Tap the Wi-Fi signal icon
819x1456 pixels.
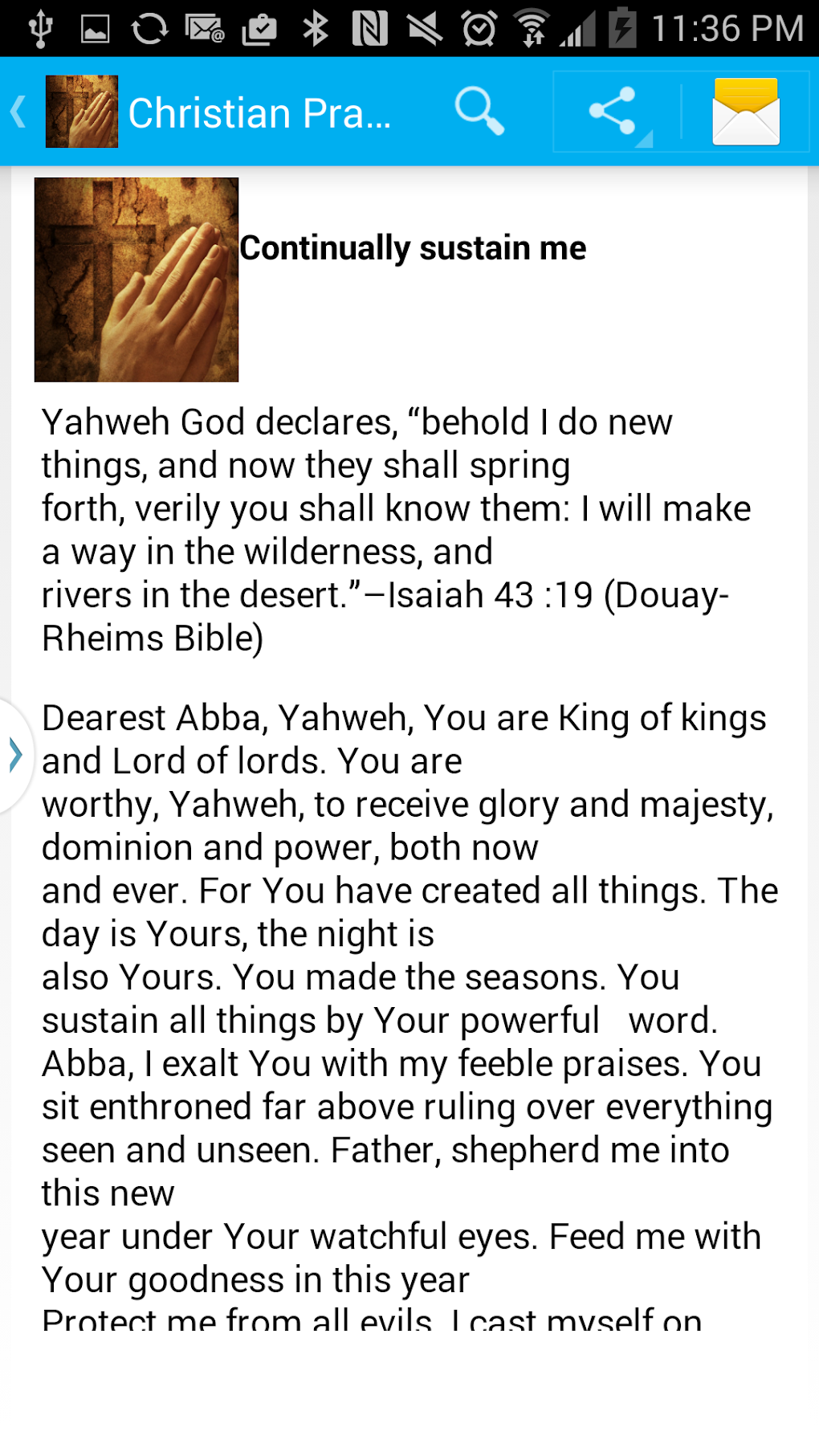[x=532, y=27]
